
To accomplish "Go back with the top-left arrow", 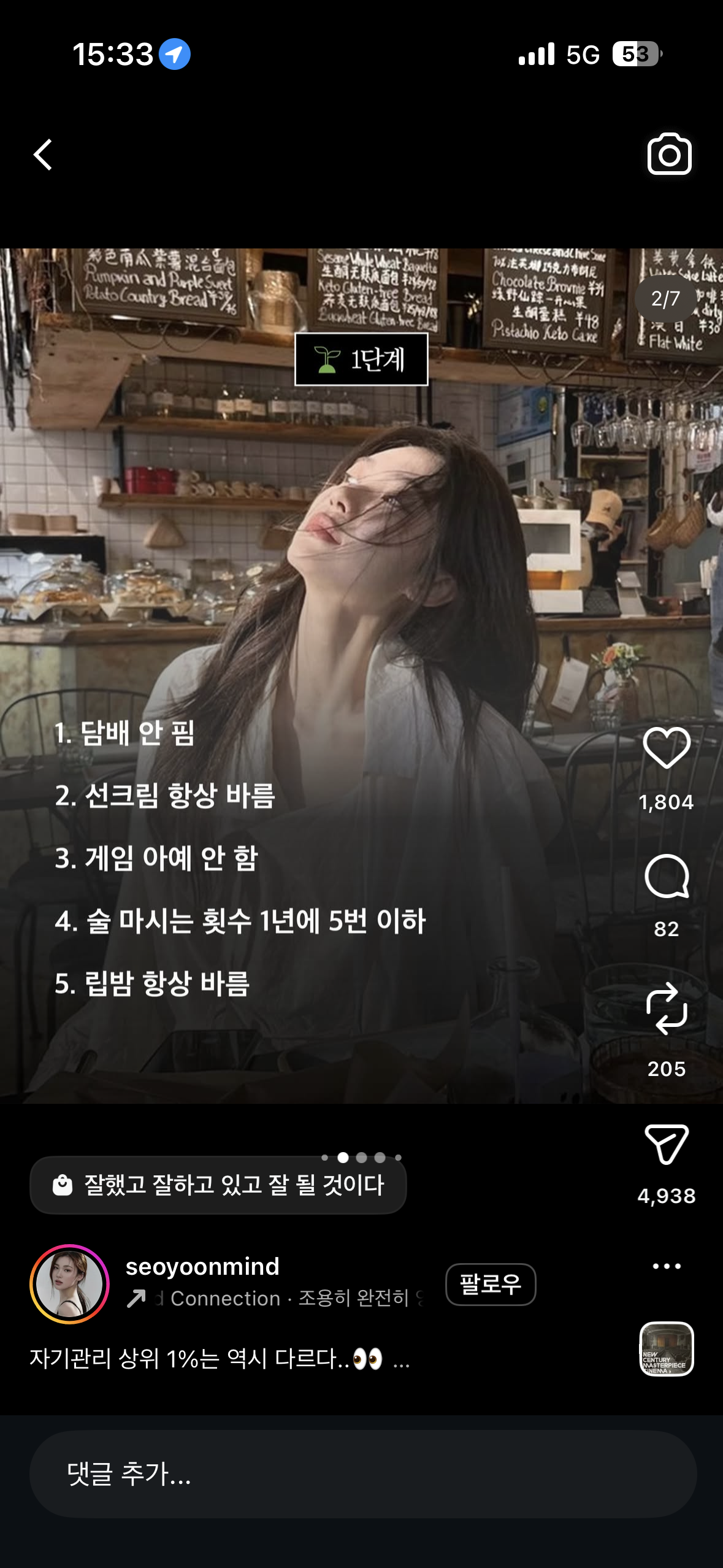I will tap(43, 155).
